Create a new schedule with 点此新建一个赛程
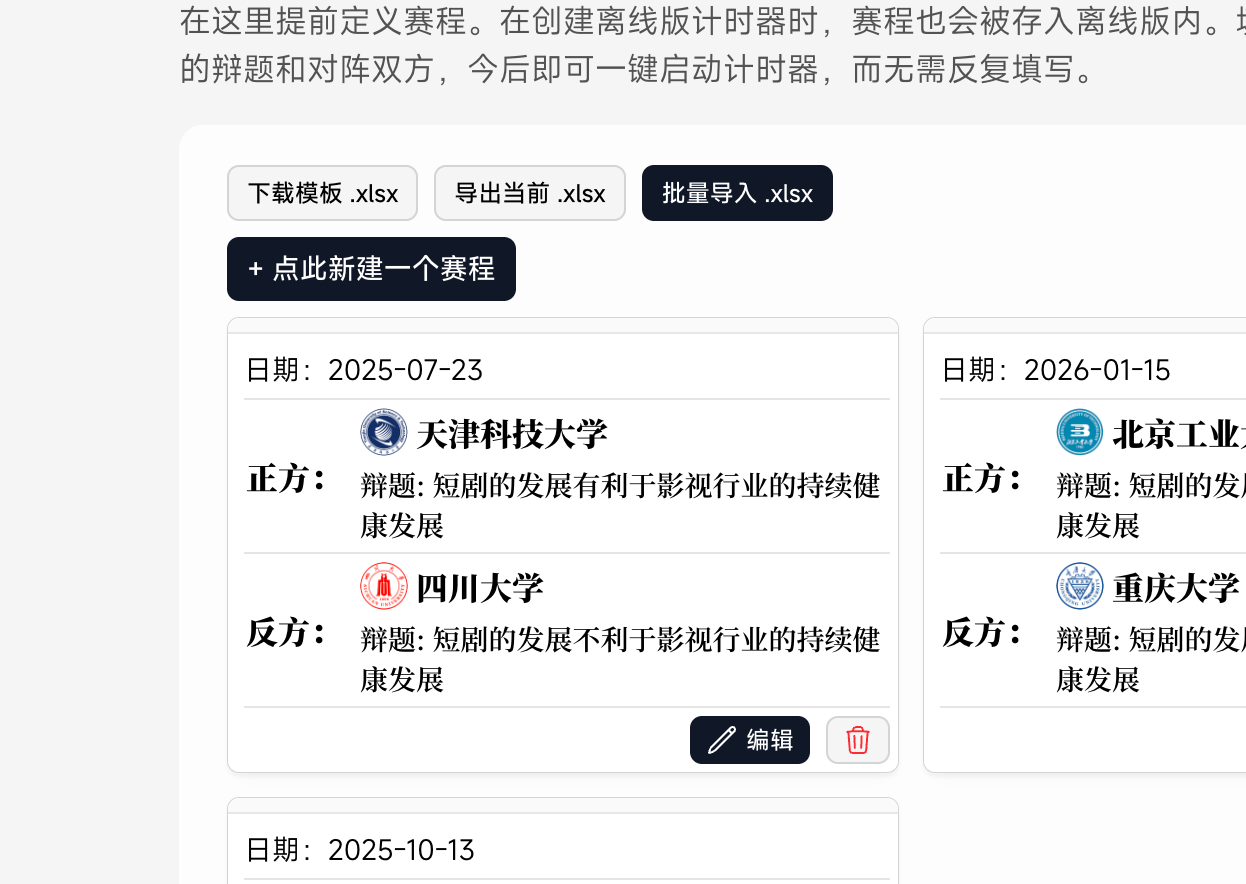1246x884 pixels. 371,269
